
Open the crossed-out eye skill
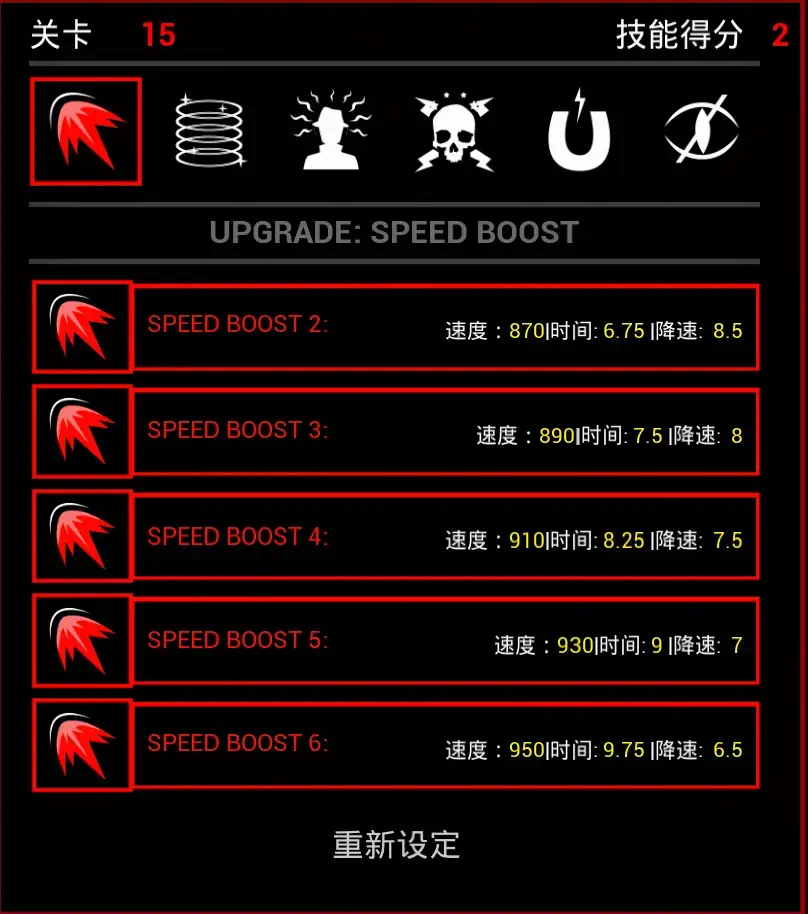pyautogui.click(x=701, y=130)
